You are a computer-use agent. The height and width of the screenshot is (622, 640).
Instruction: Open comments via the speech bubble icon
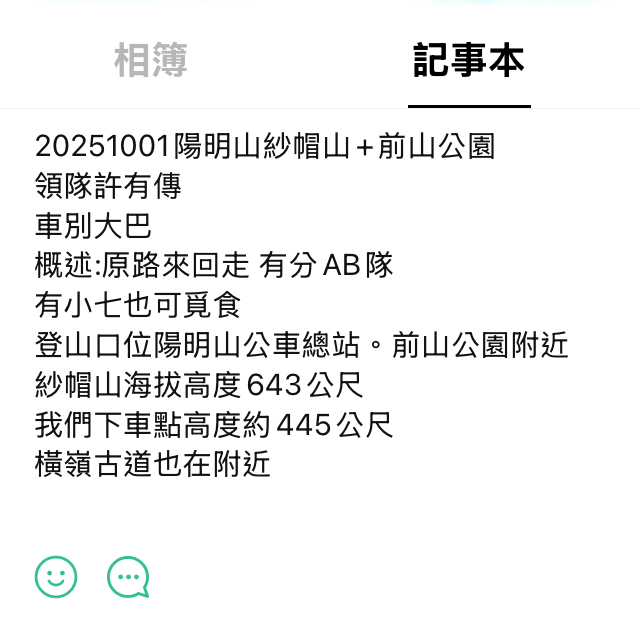[x=128, y=576]
